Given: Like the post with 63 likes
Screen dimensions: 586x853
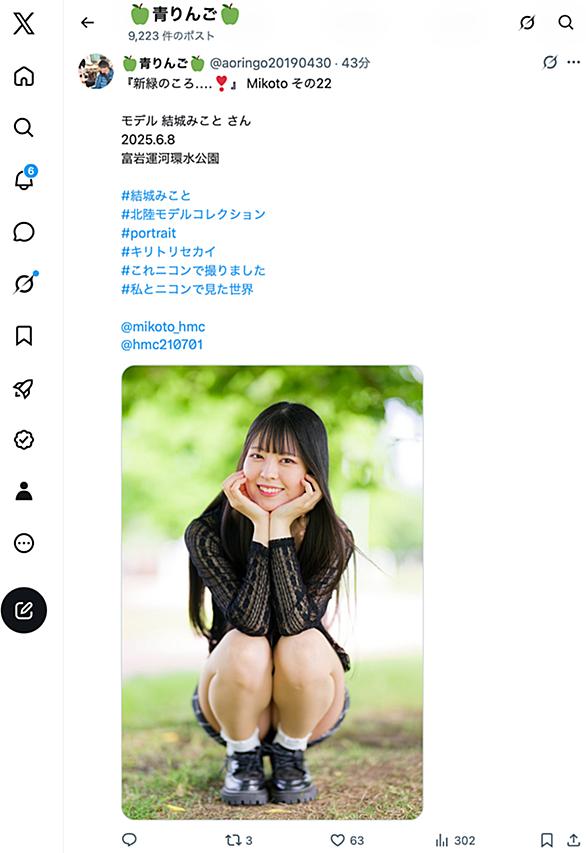Looking at the screenshot, I should tap(347, 840).
